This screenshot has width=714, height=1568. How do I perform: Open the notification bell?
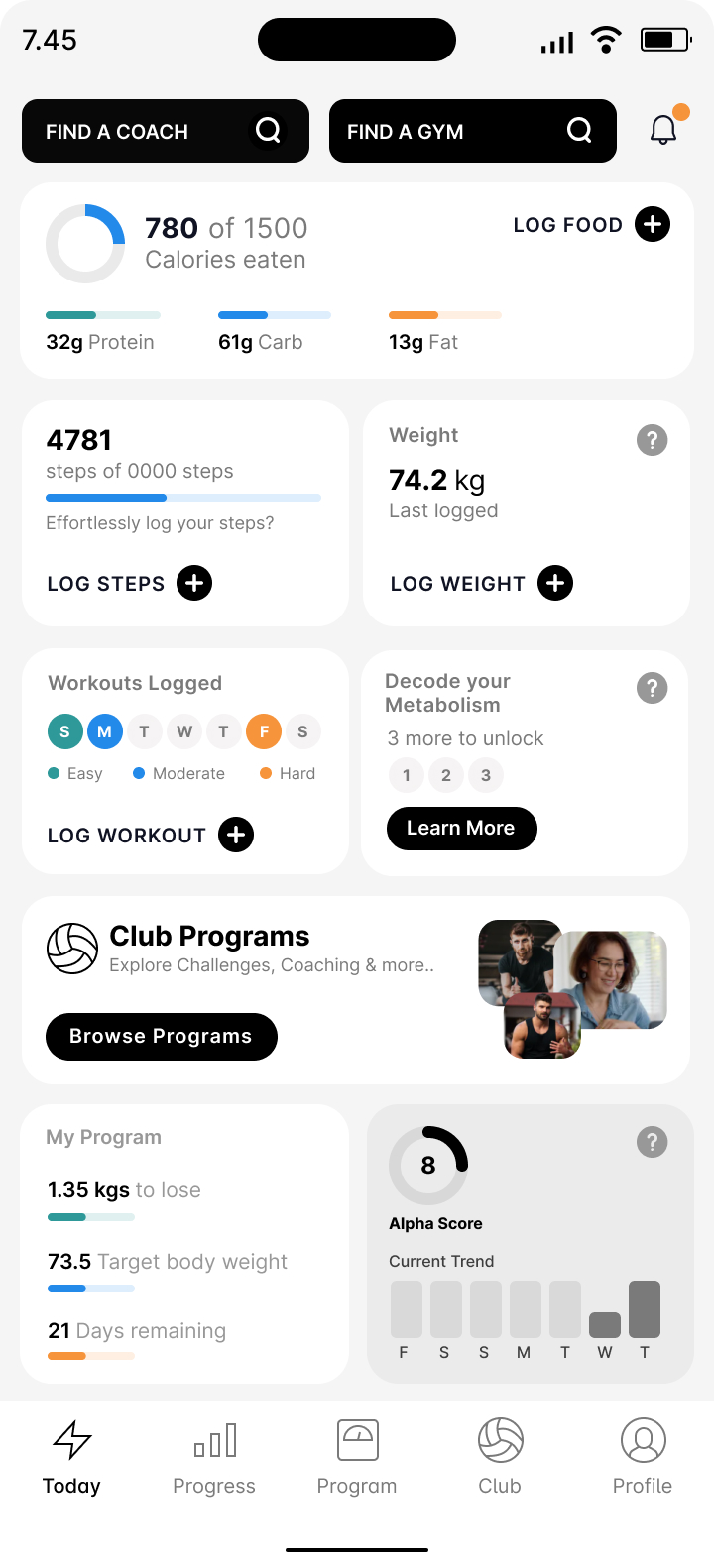point(663,129)
